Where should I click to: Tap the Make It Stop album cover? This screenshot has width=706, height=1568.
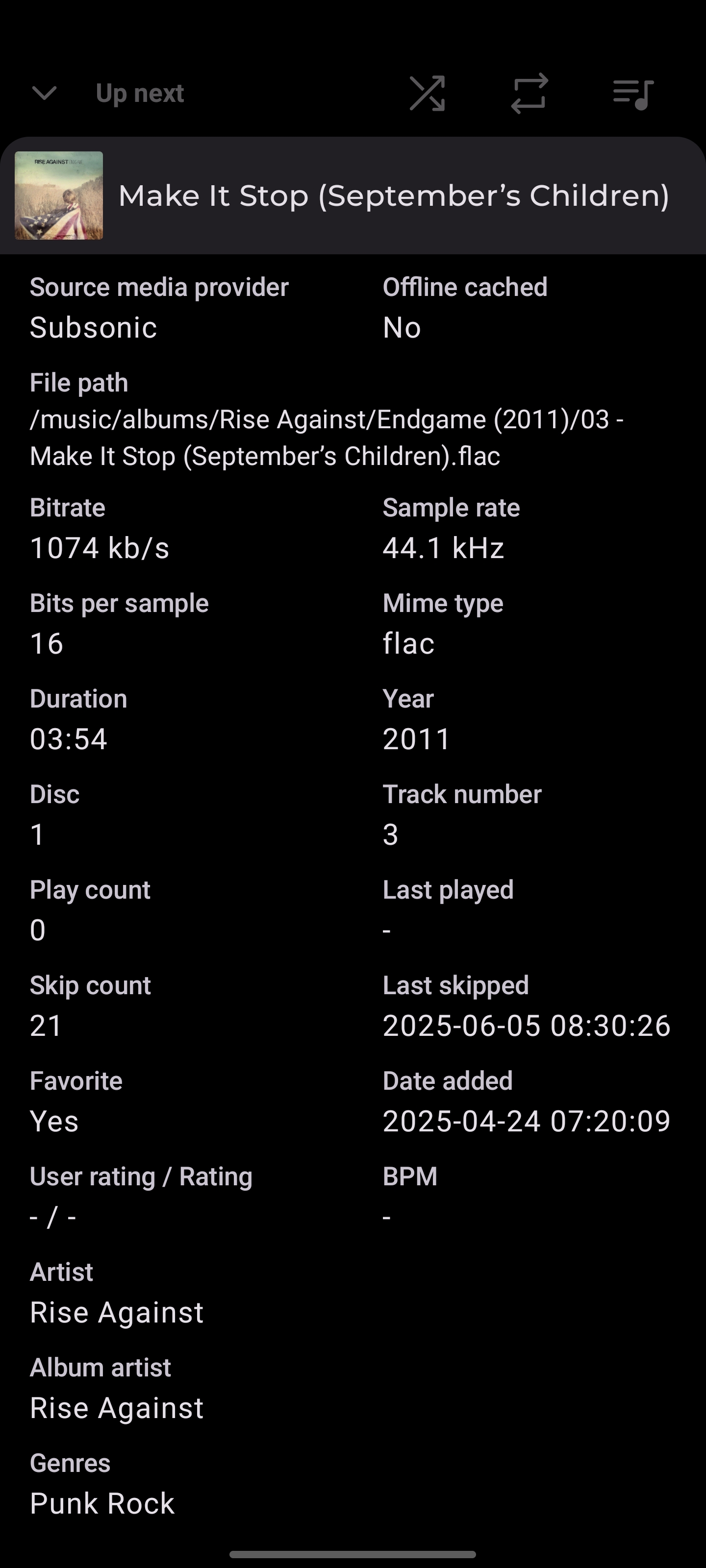[x=59, y=196]
